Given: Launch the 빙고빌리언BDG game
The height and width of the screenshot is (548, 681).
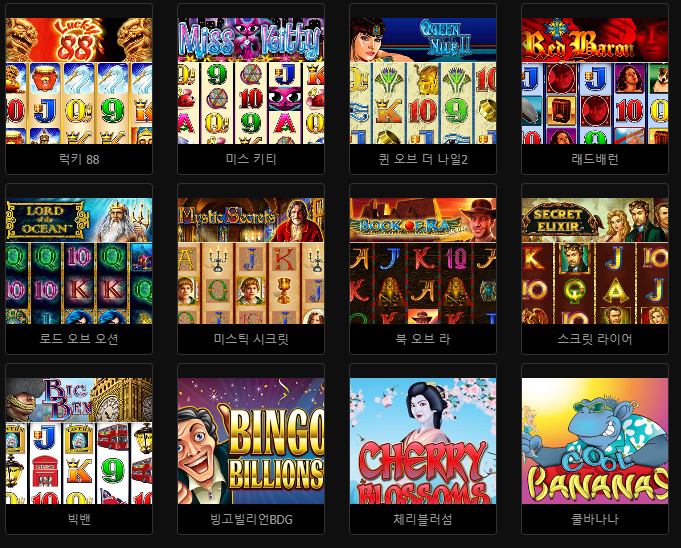Looking at the screenshot, I should [251, 441].
